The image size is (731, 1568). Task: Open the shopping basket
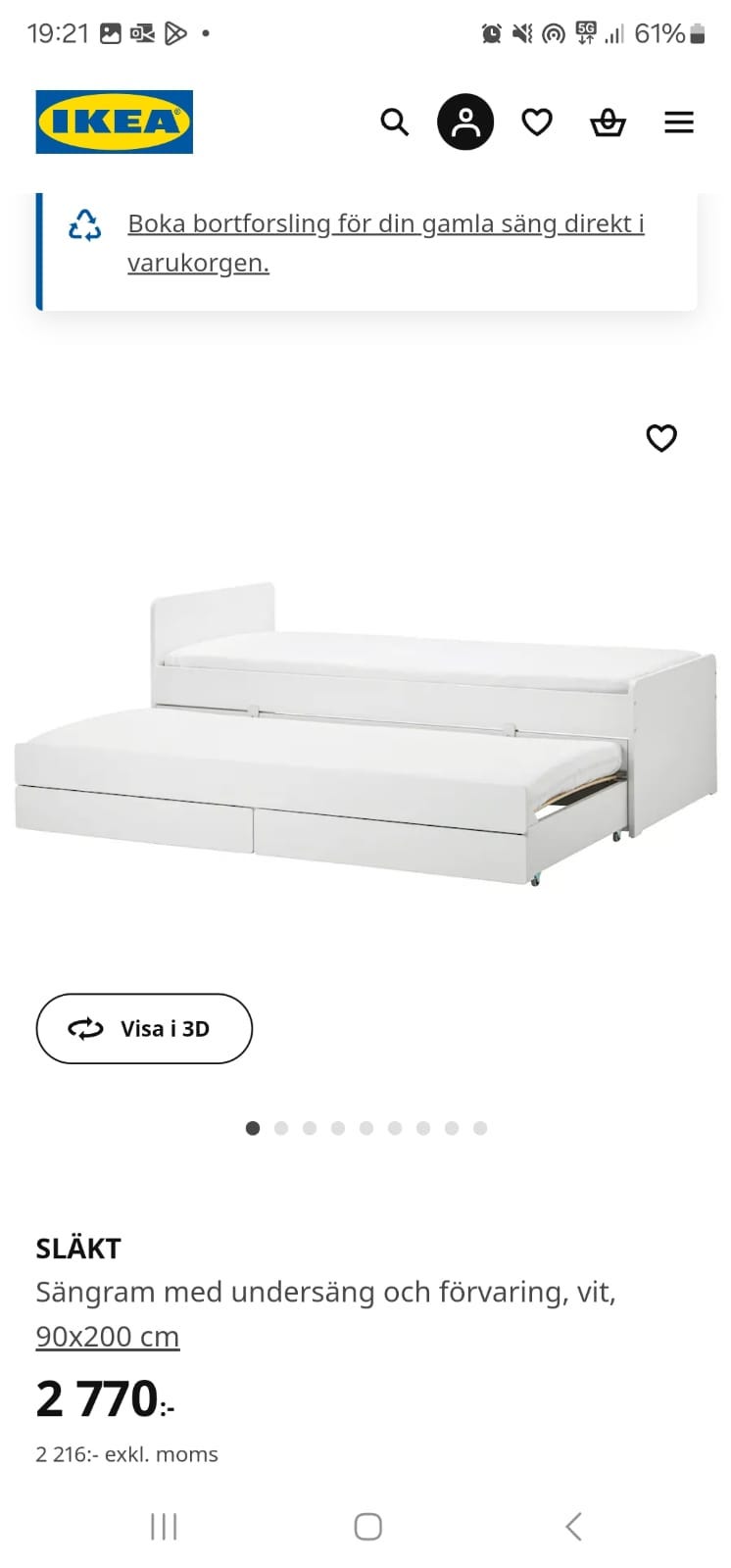tap(608, 122)
